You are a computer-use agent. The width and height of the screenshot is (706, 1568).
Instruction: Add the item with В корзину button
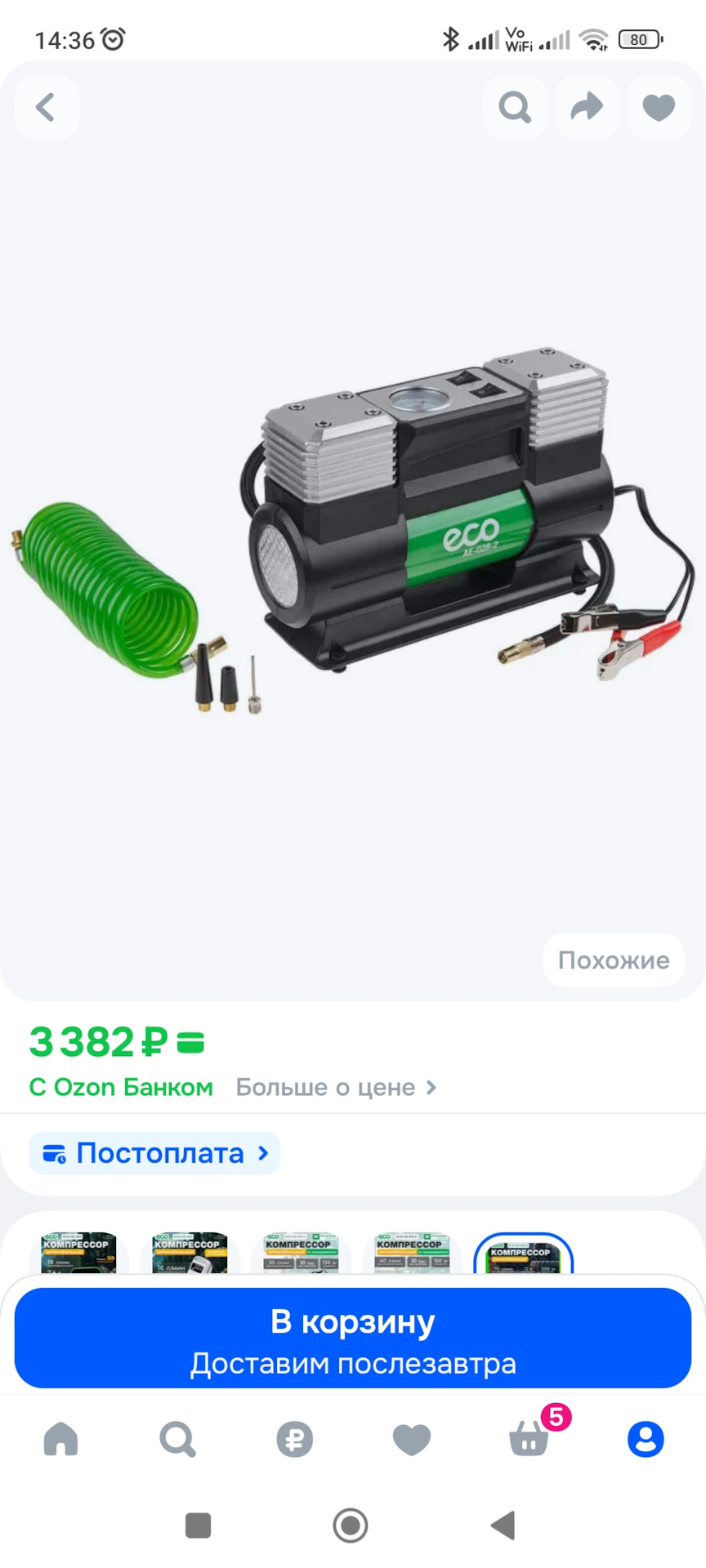click(x=353, y=1339)
